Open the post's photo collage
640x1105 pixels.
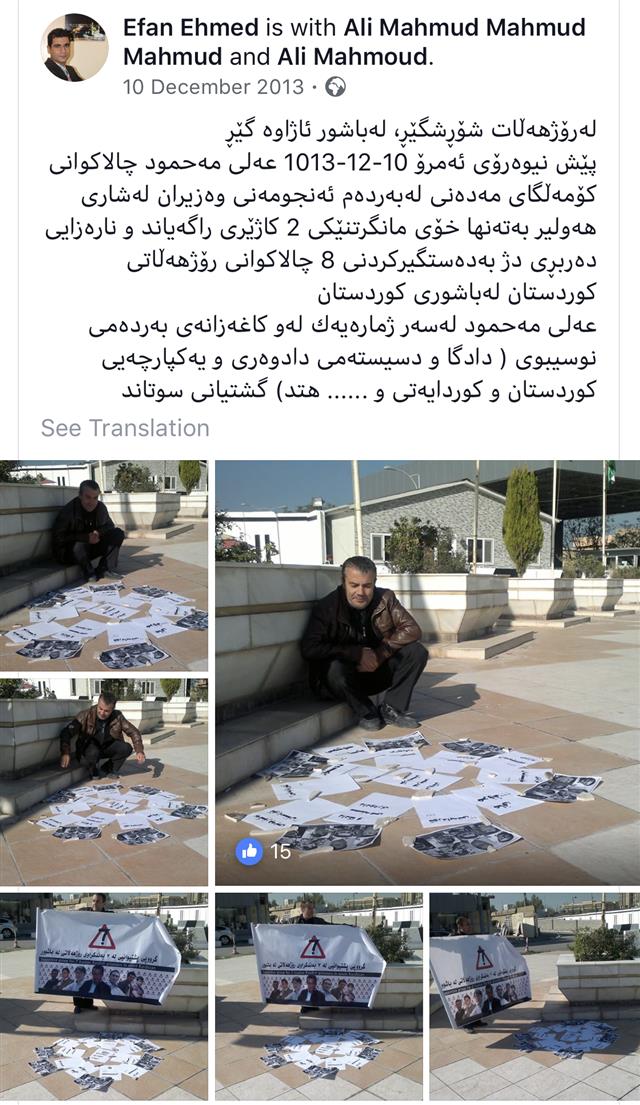click(x=427, y=672)
